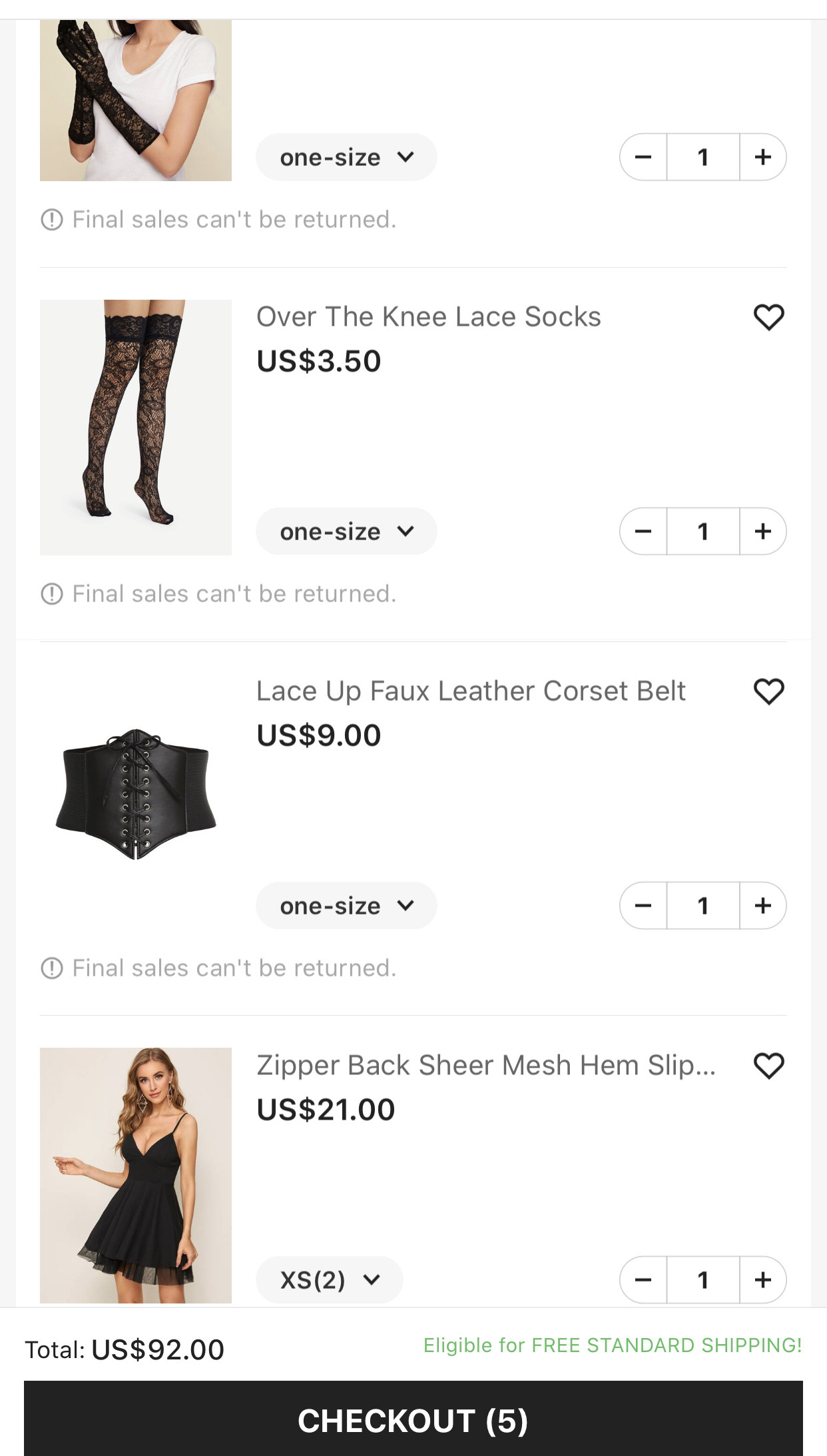Open size dropdown for Over The Knee Lace Socks

[346, 532]
